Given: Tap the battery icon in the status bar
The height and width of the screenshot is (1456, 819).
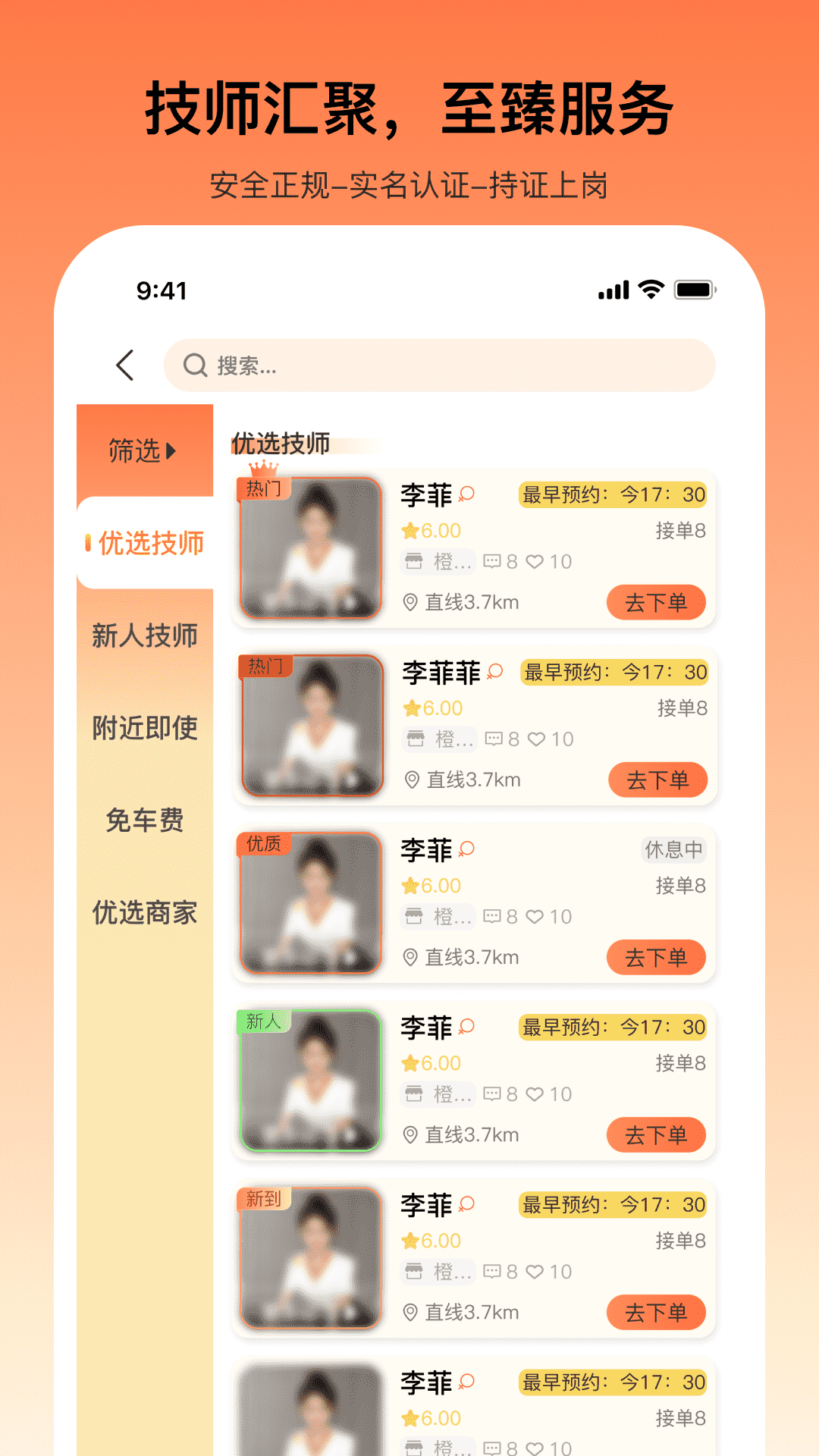Looking at the screenshot, I should [x=695, y=289].
